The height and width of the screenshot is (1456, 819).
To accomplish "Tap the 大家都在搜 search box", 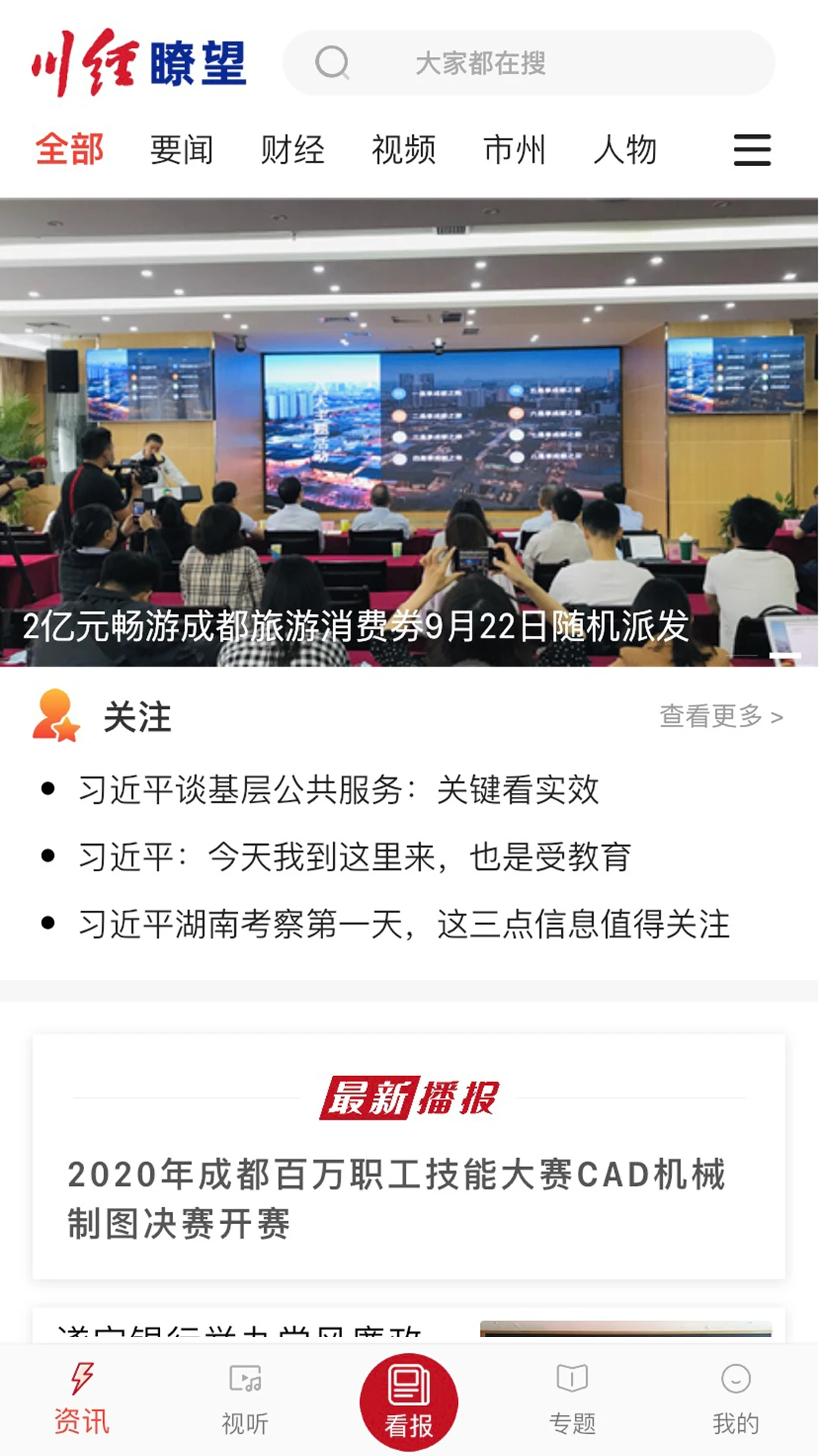I will click(529, 63).
